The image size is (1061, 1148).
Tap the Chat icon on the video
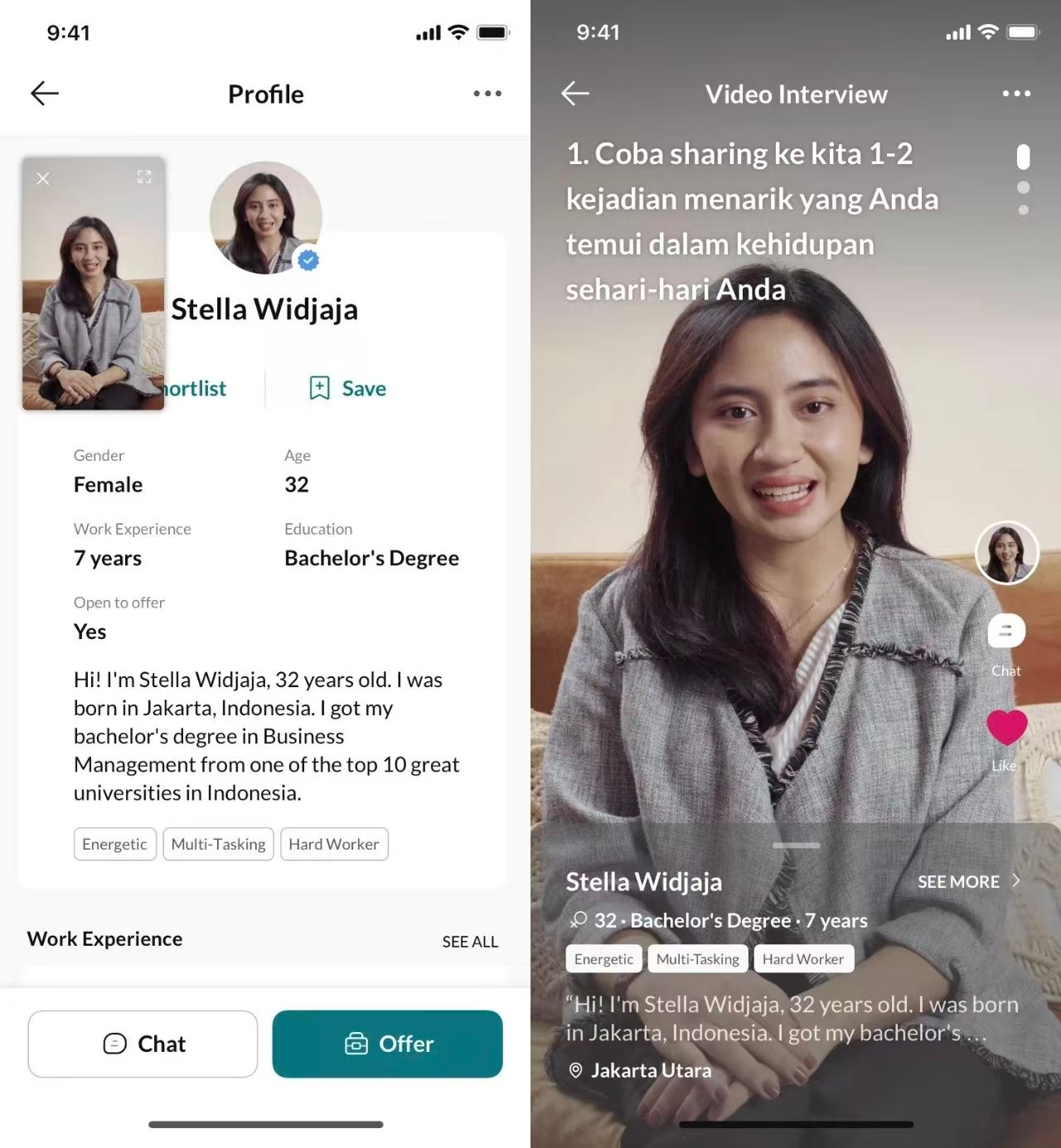(1006, 632)
